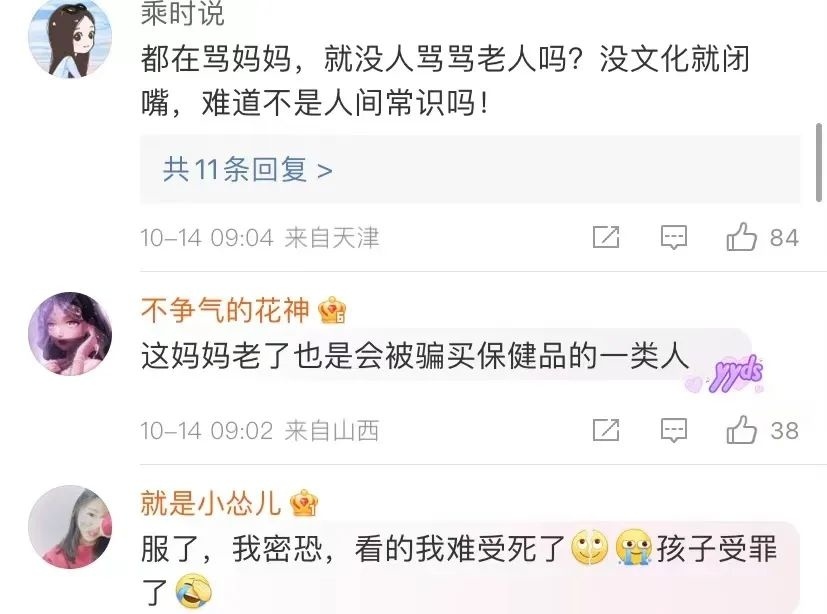827x614 pixels.
Task: Share 乘时说's comment from 天津
Action: pos(606,237)
